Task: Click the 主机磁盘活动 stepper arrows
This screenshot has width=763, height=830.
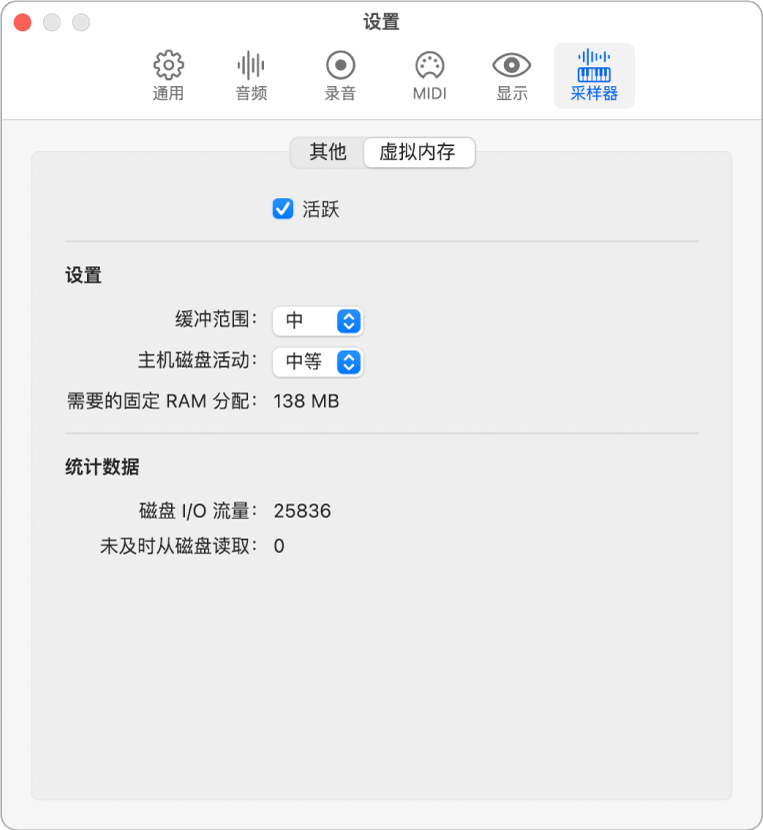Action: pos(349,362)
